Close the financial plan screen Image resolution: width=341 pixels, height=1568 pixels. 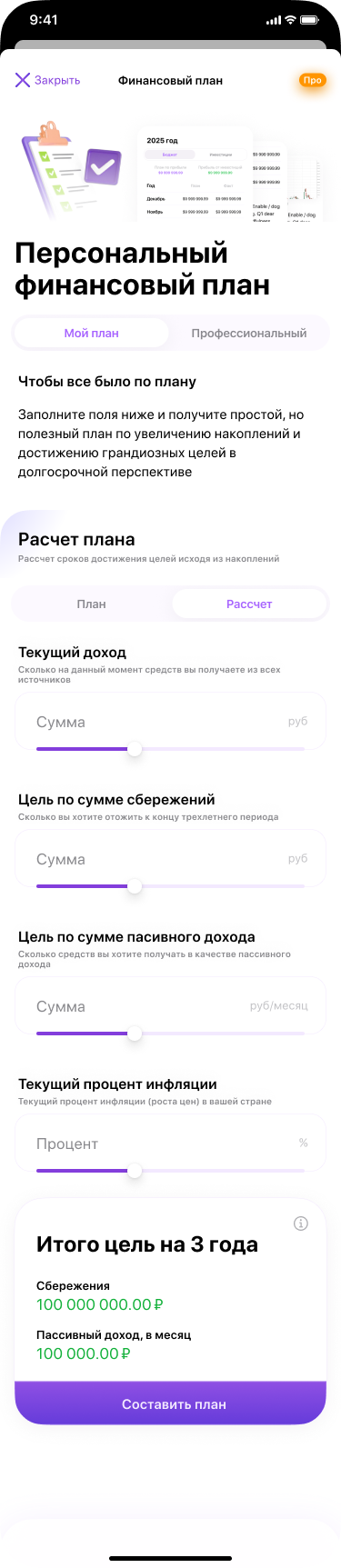click(47, 80)
